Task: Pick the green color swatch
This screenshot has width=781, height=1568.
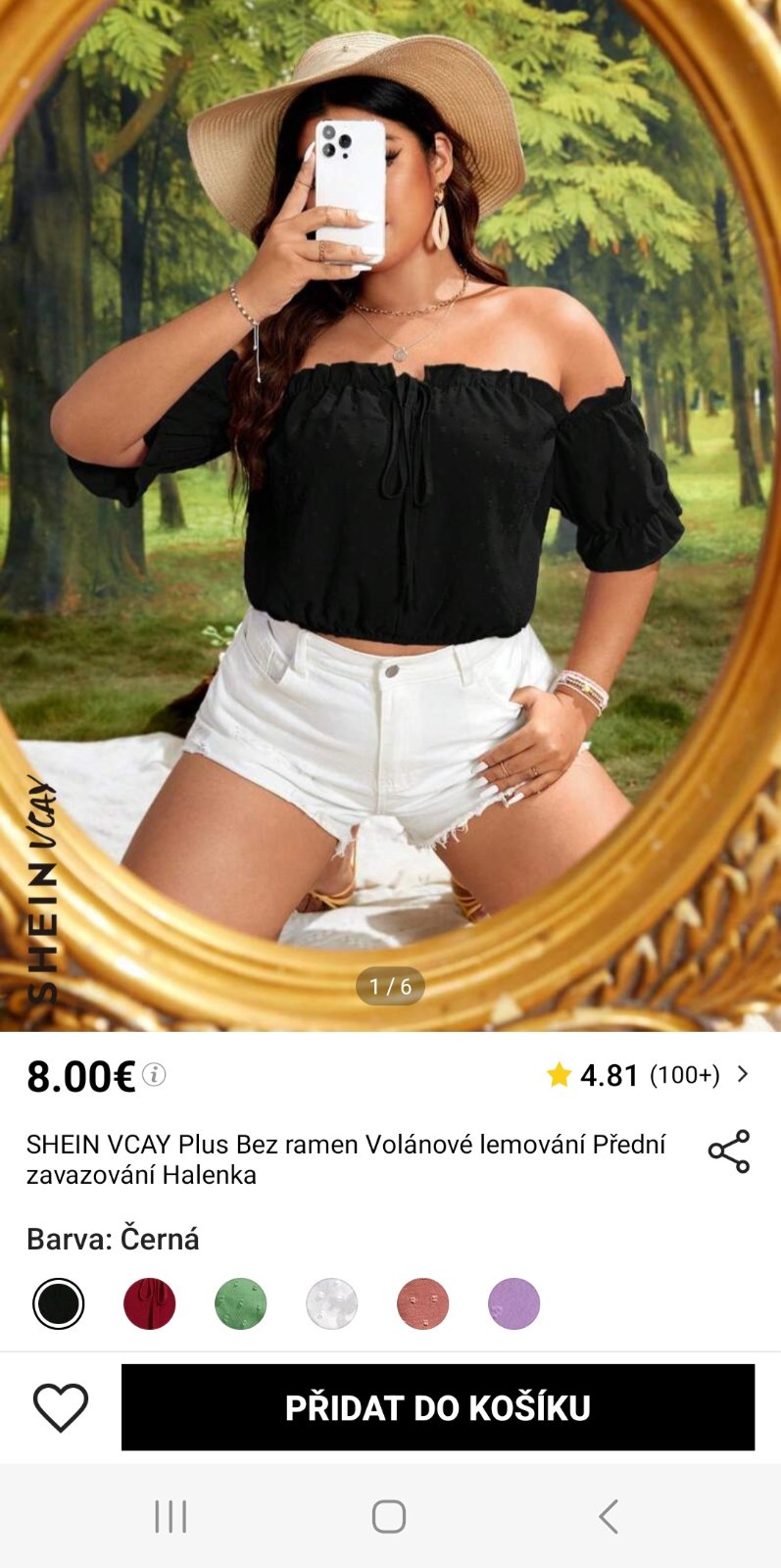Action: tap(241, 1303)
